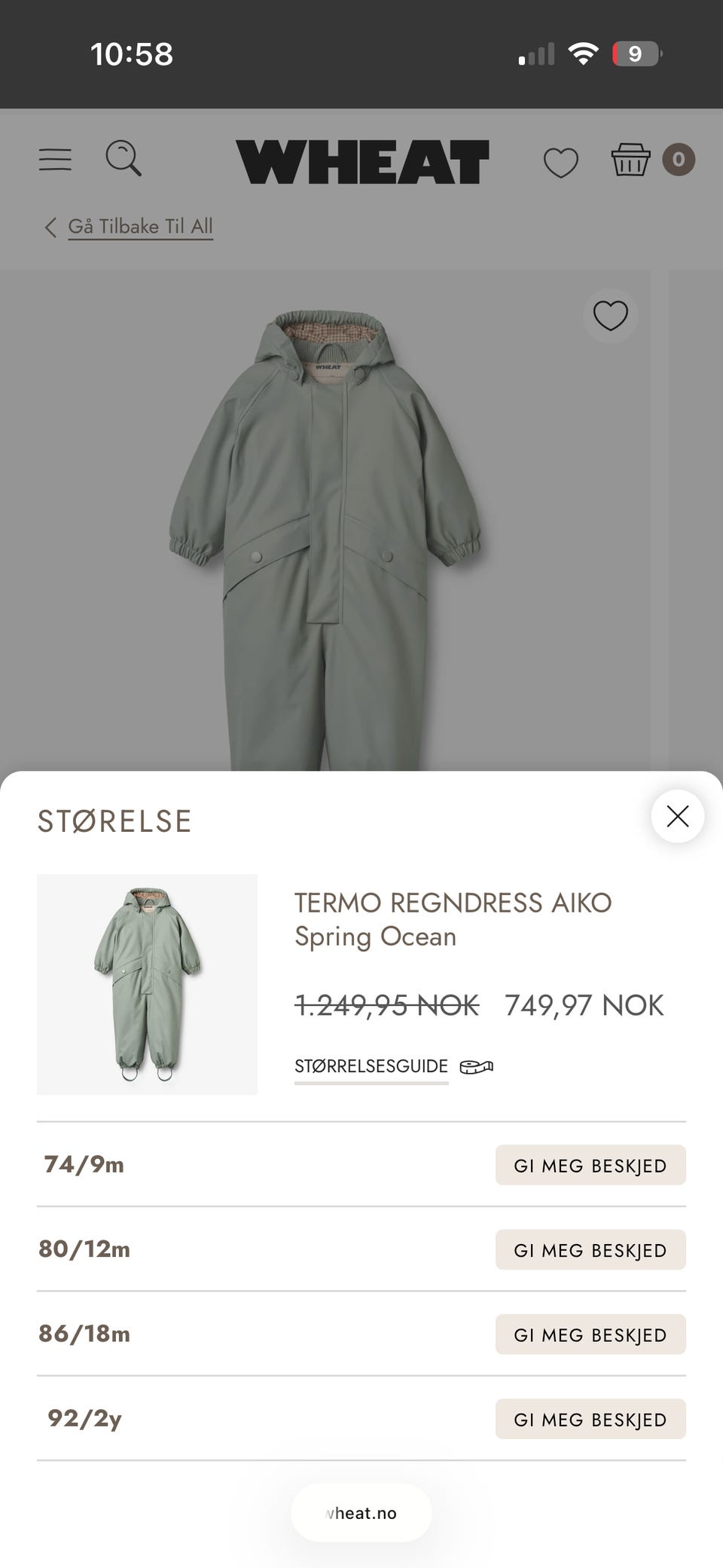Open the Størrelsesguide size guide link
This screenshot has height=1568, width=723.
pos(371,1066)
